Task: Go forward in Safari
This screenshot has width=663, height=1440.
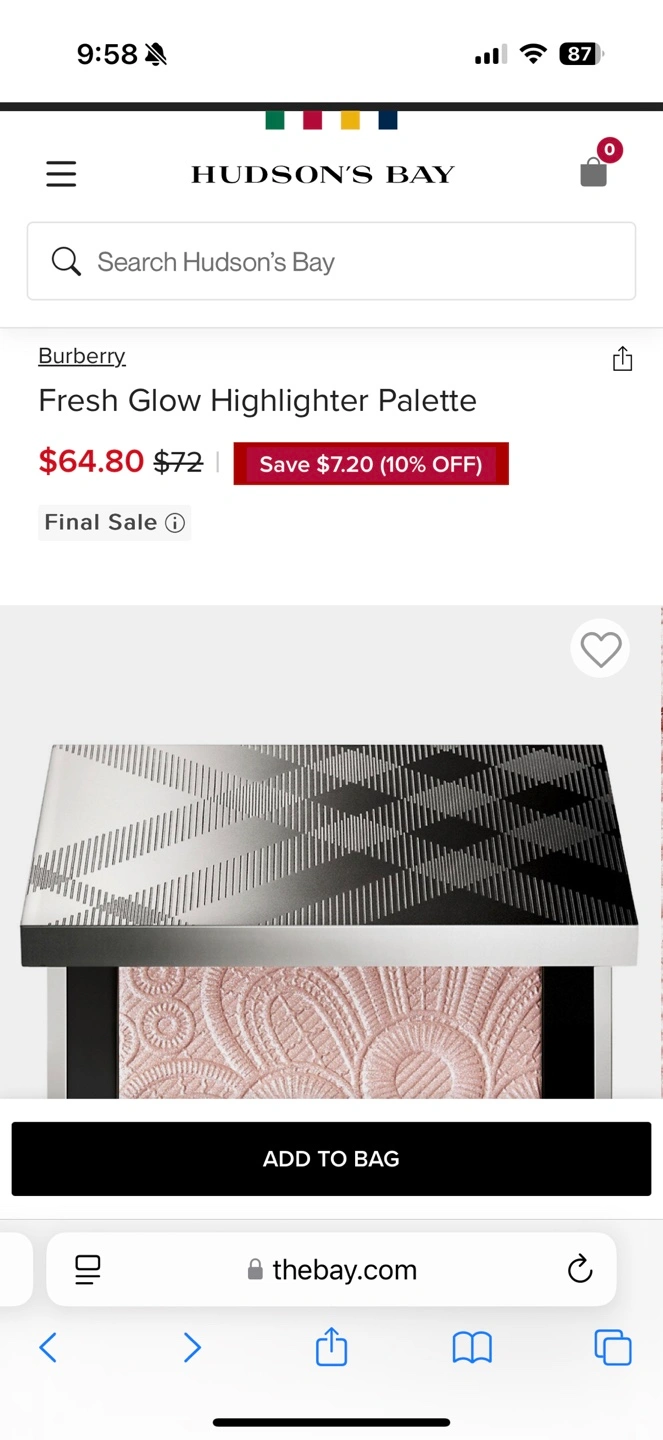Action: point(192,1348)
